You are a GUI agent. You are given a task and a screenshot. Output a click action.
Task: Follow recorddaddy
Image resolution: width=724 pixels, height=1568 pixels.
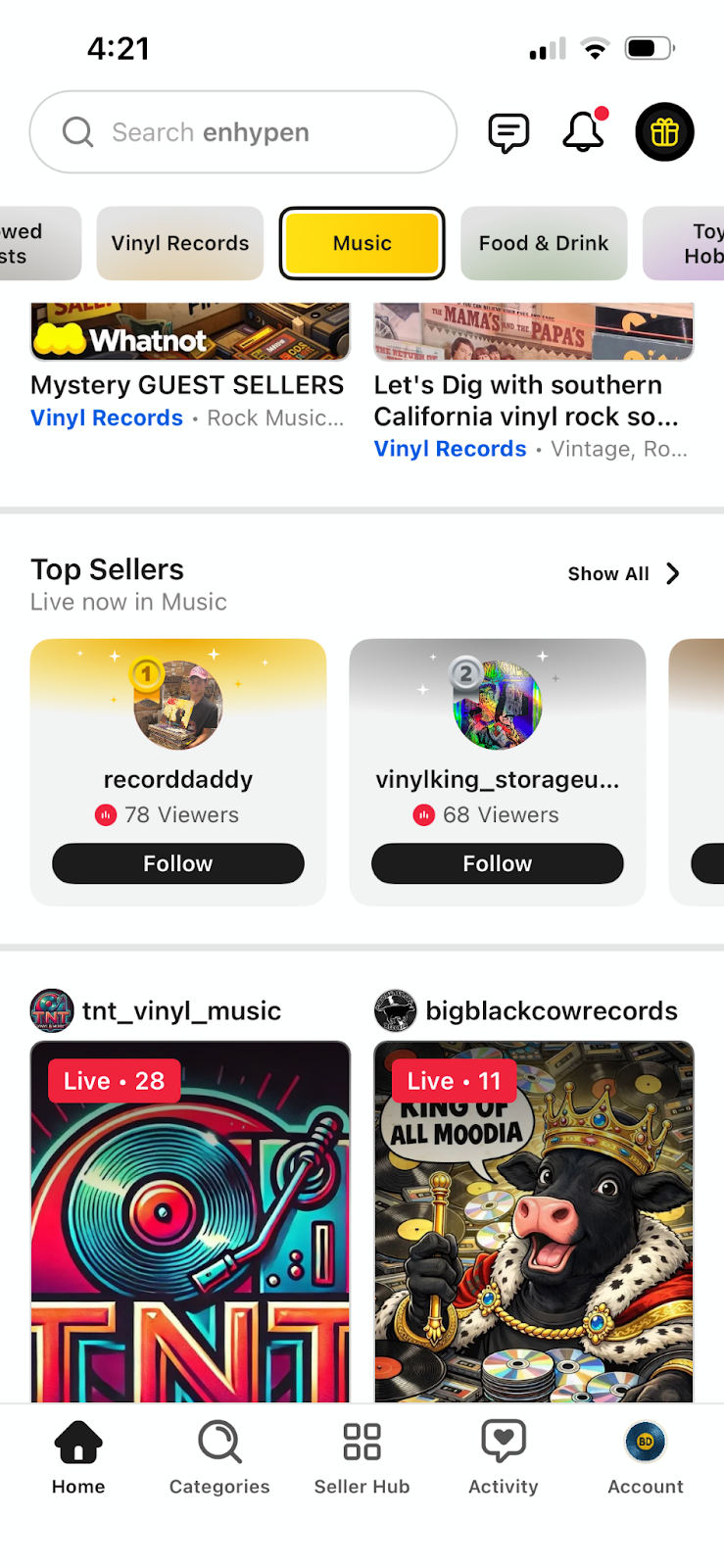click(x=178, y=863)
